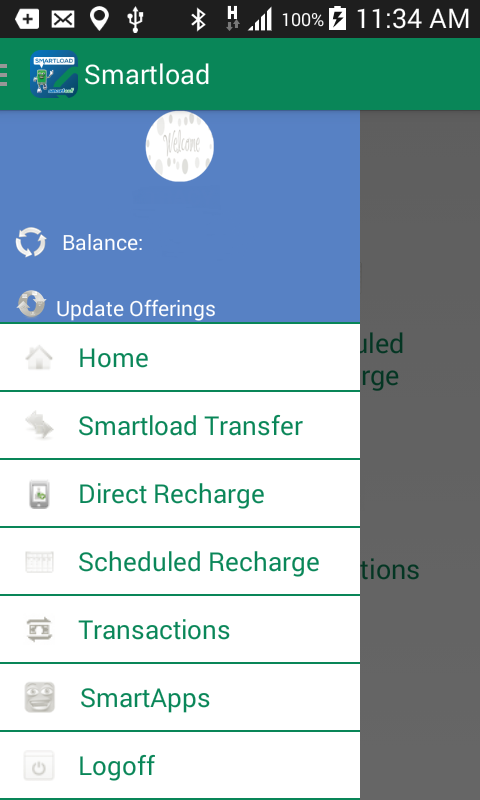View Transactions

tap(180, 629)
